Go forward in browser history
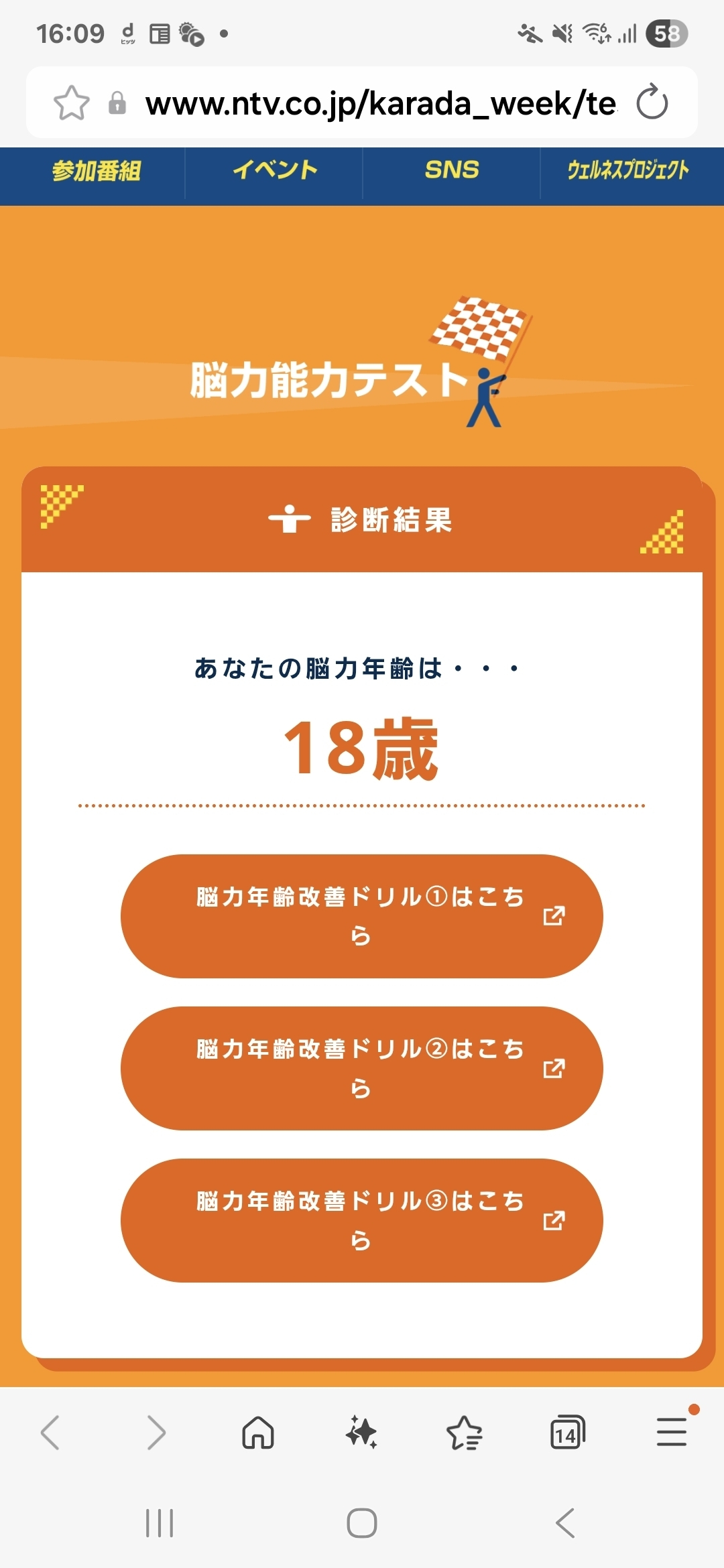The width and height of the screenshot is (724, 1568). pyautogui.click(x=156, y=1433)
